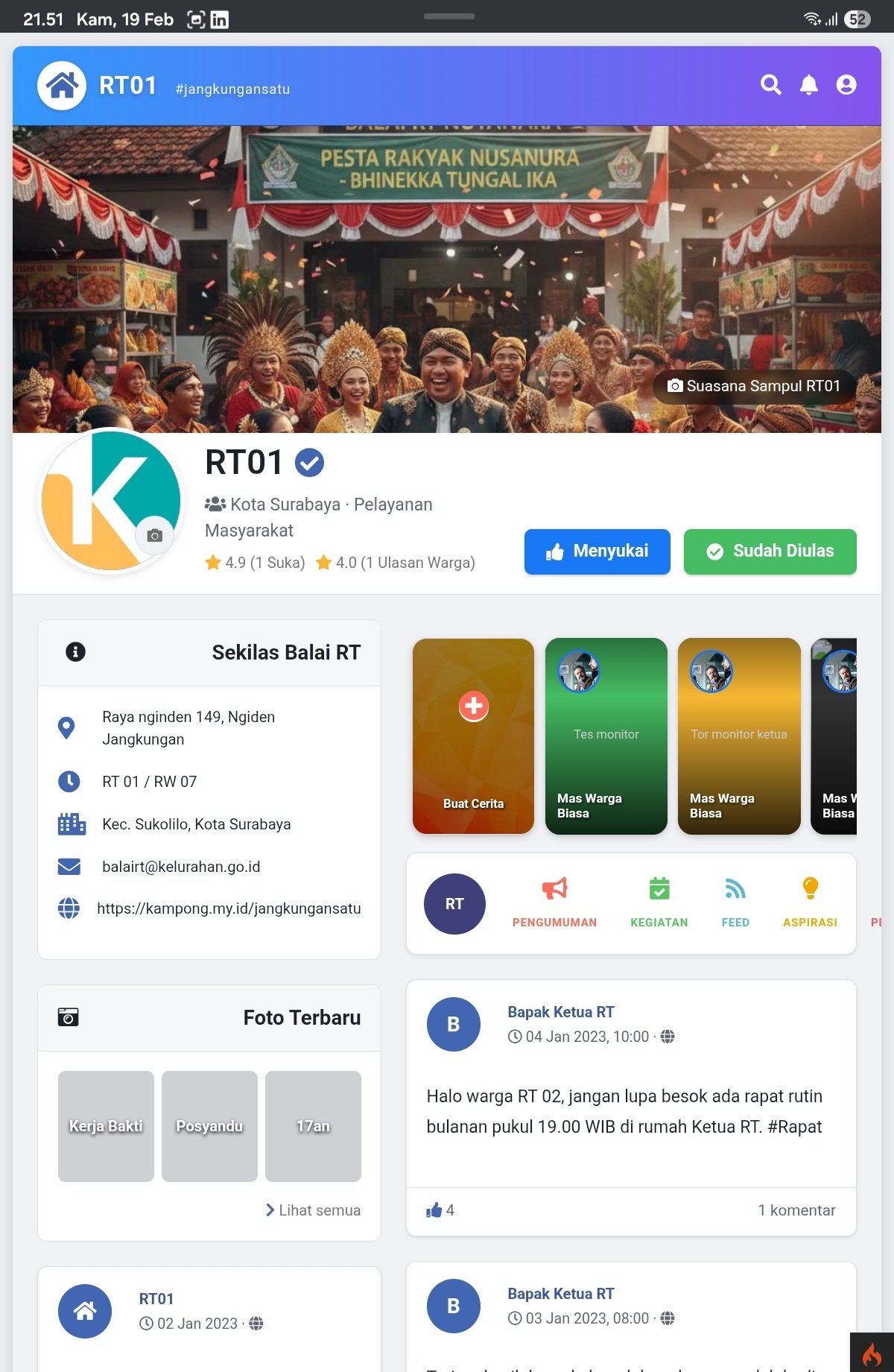Open the Tes monitor story
Viewport: 894px width, 1372px height.
[x=606, y=736]
